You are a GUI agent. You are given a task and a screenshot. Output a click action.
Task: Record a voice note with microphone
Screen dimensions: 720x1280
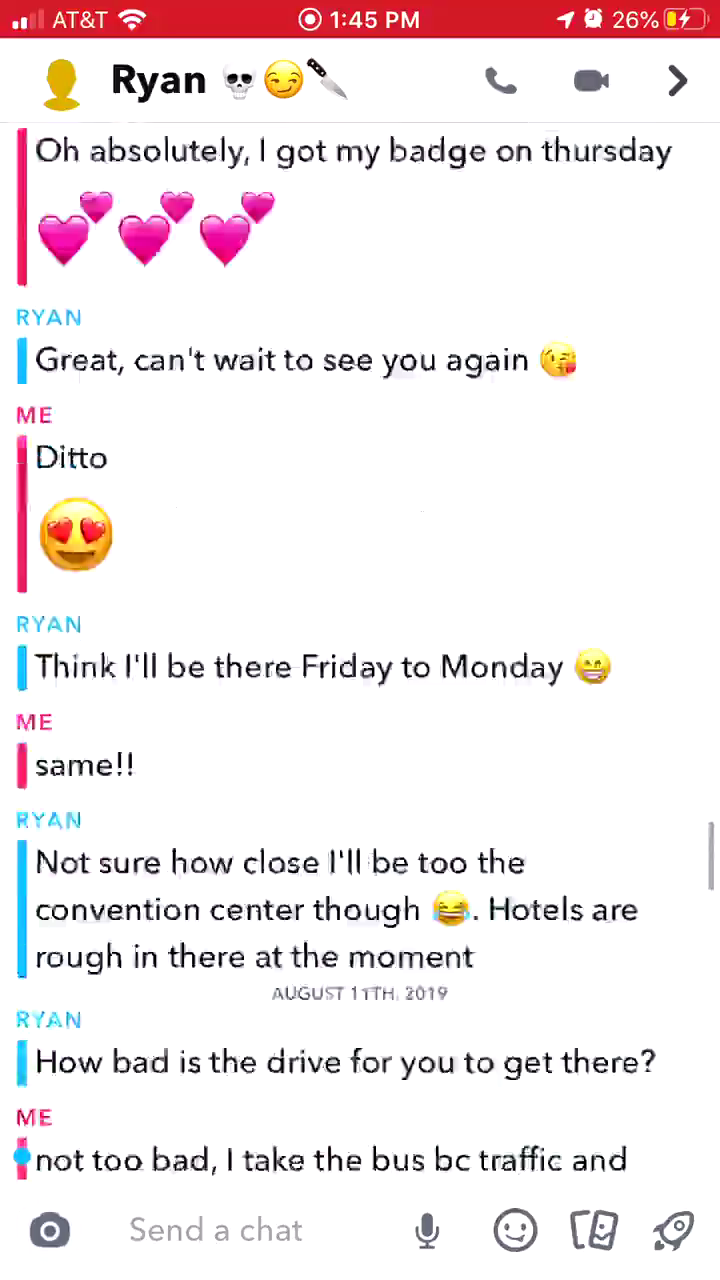point(427,1231)
